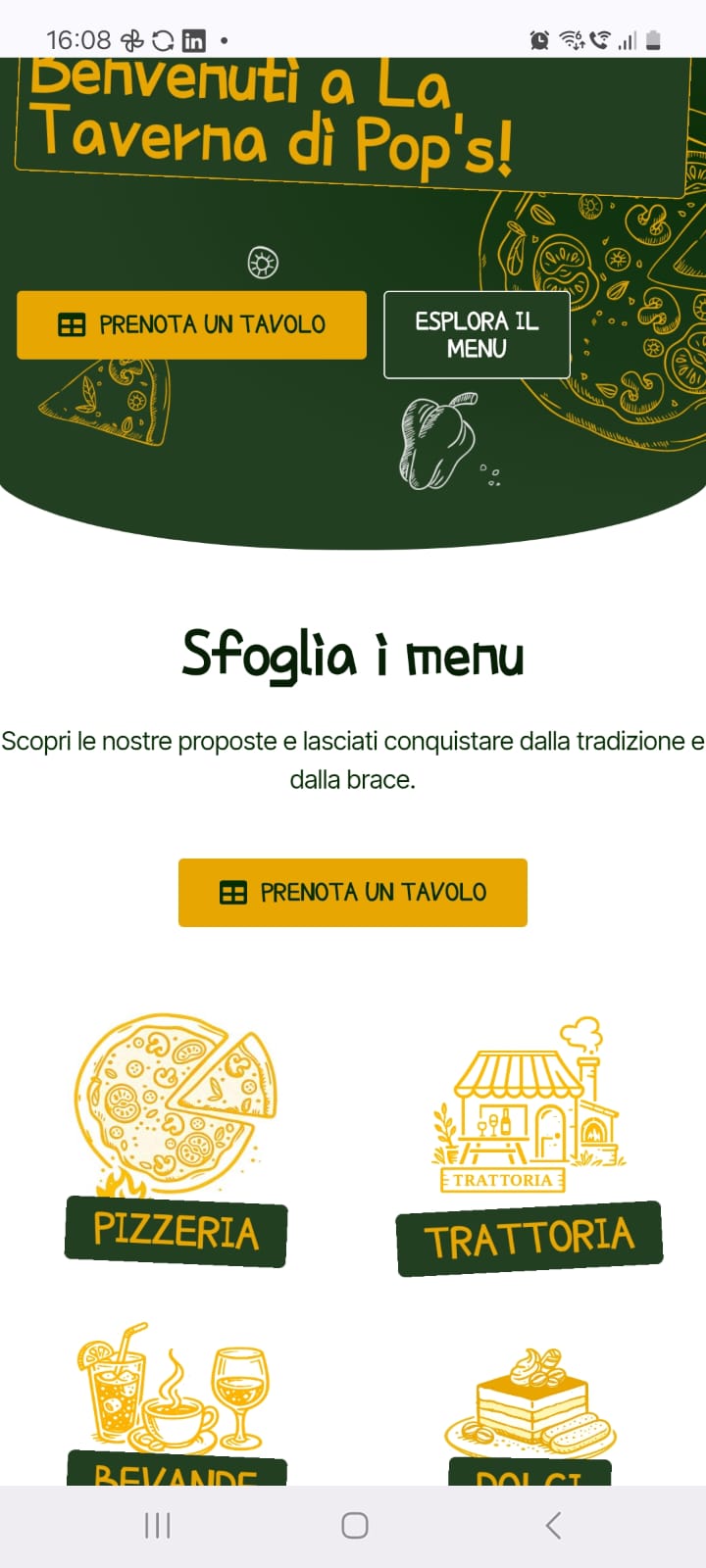The image size is (706, 1568).
Task: Open Esplora il menu
Action: coord(477,334)
